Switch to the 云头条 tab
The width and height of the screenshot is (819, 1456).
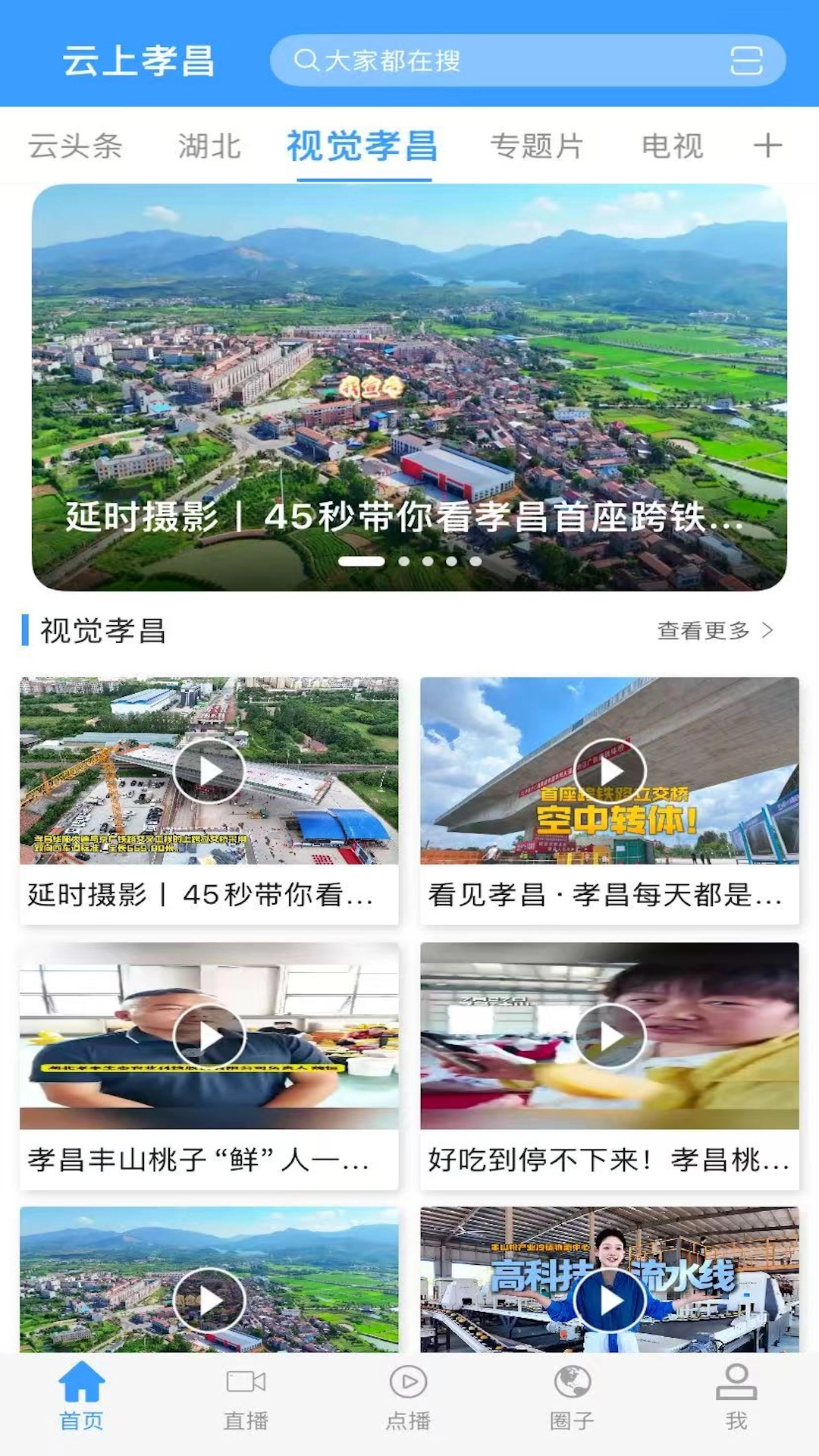pos(75,146)
